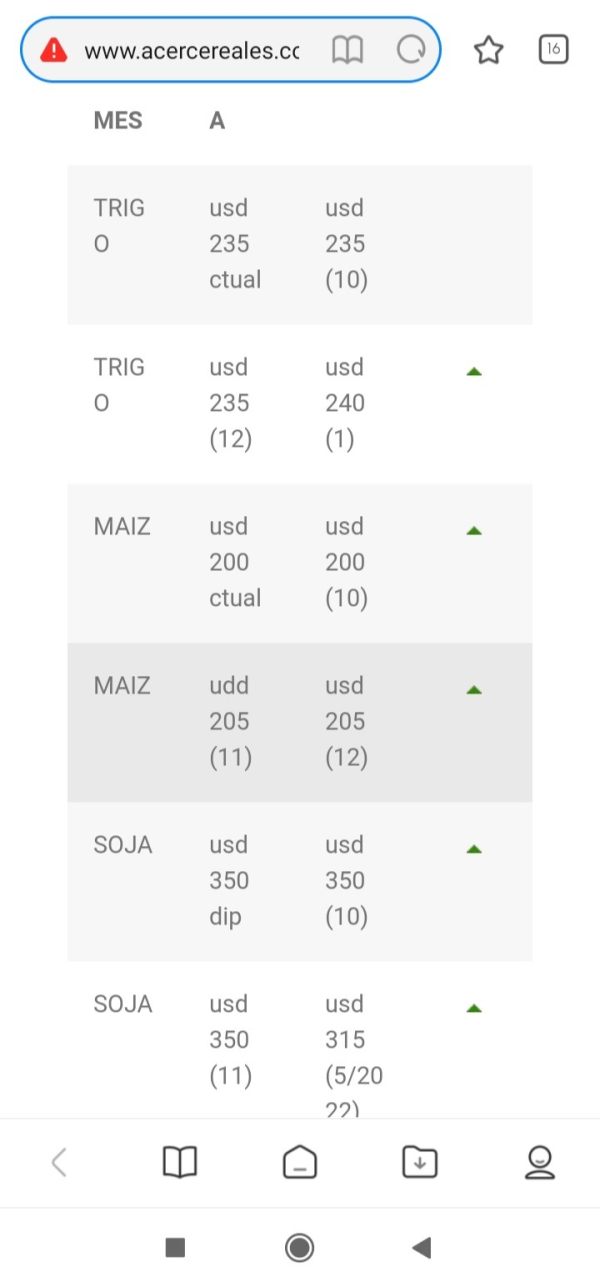Image resolution: width=600 pixels, height=1287 pixels.
Task: Tap the address bar showing www.acercereales
Action: tap(191, 50)
